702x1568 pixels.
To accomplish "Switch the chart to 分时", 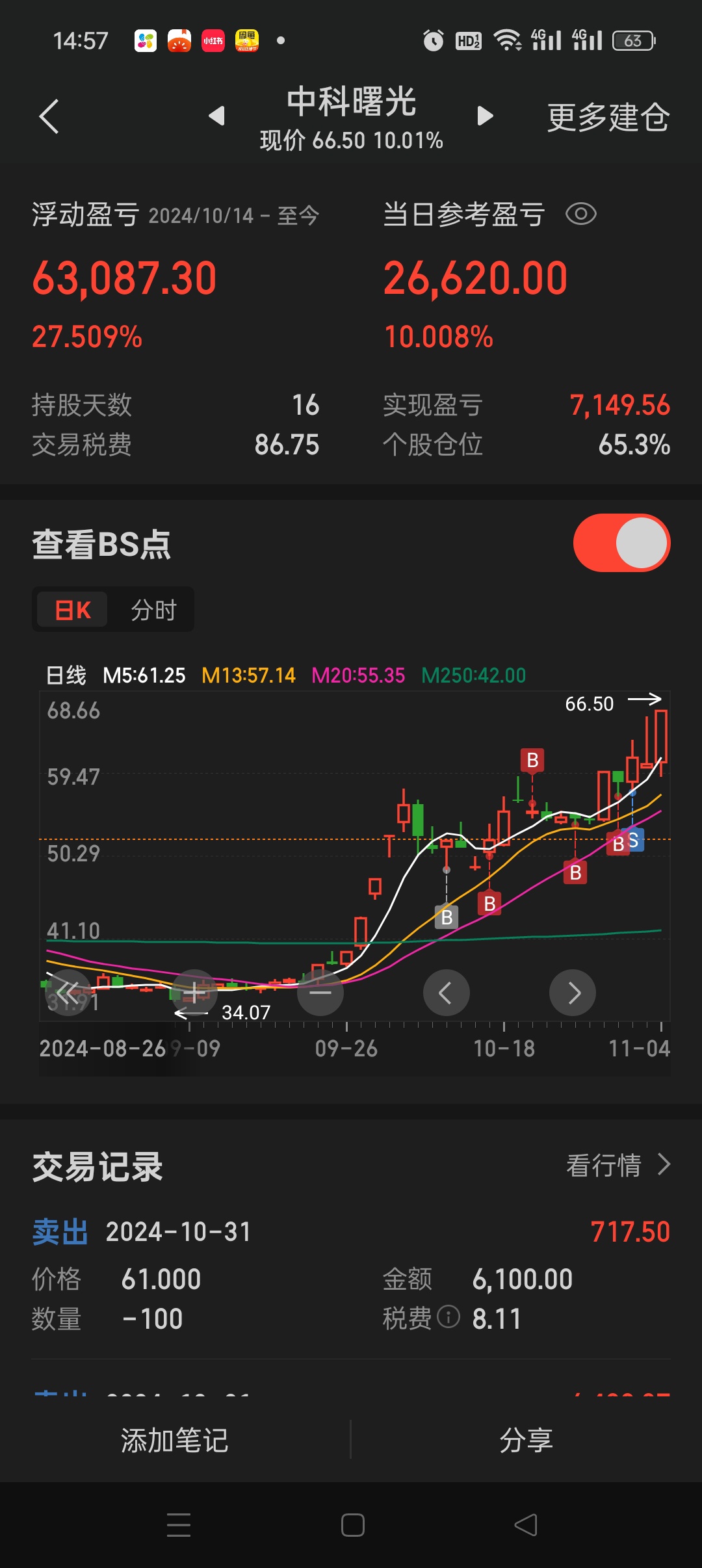I will tap(153, 610).
